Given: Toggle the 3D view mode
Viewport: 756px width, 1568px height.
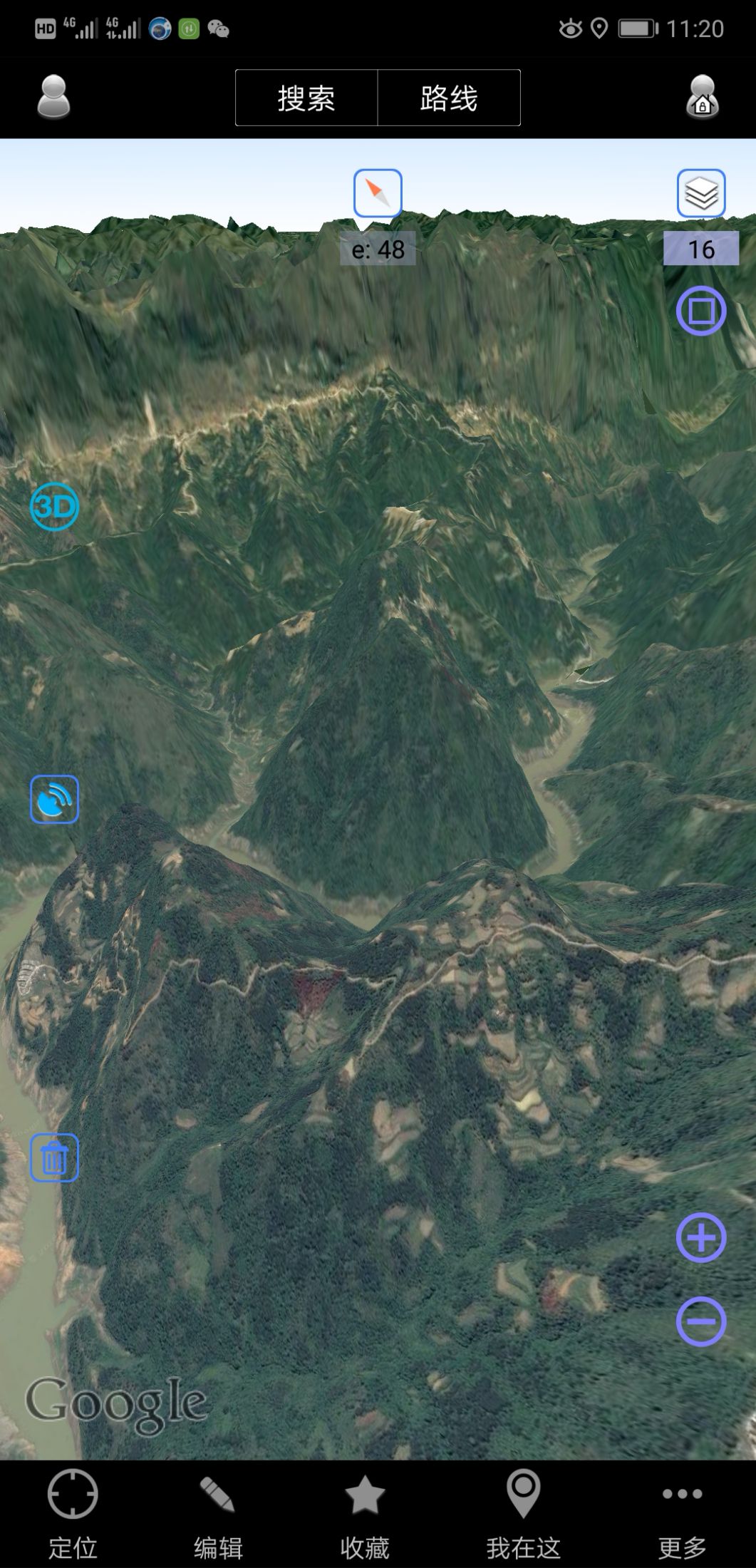Looking at the screenshot, I should pos(54,507).
